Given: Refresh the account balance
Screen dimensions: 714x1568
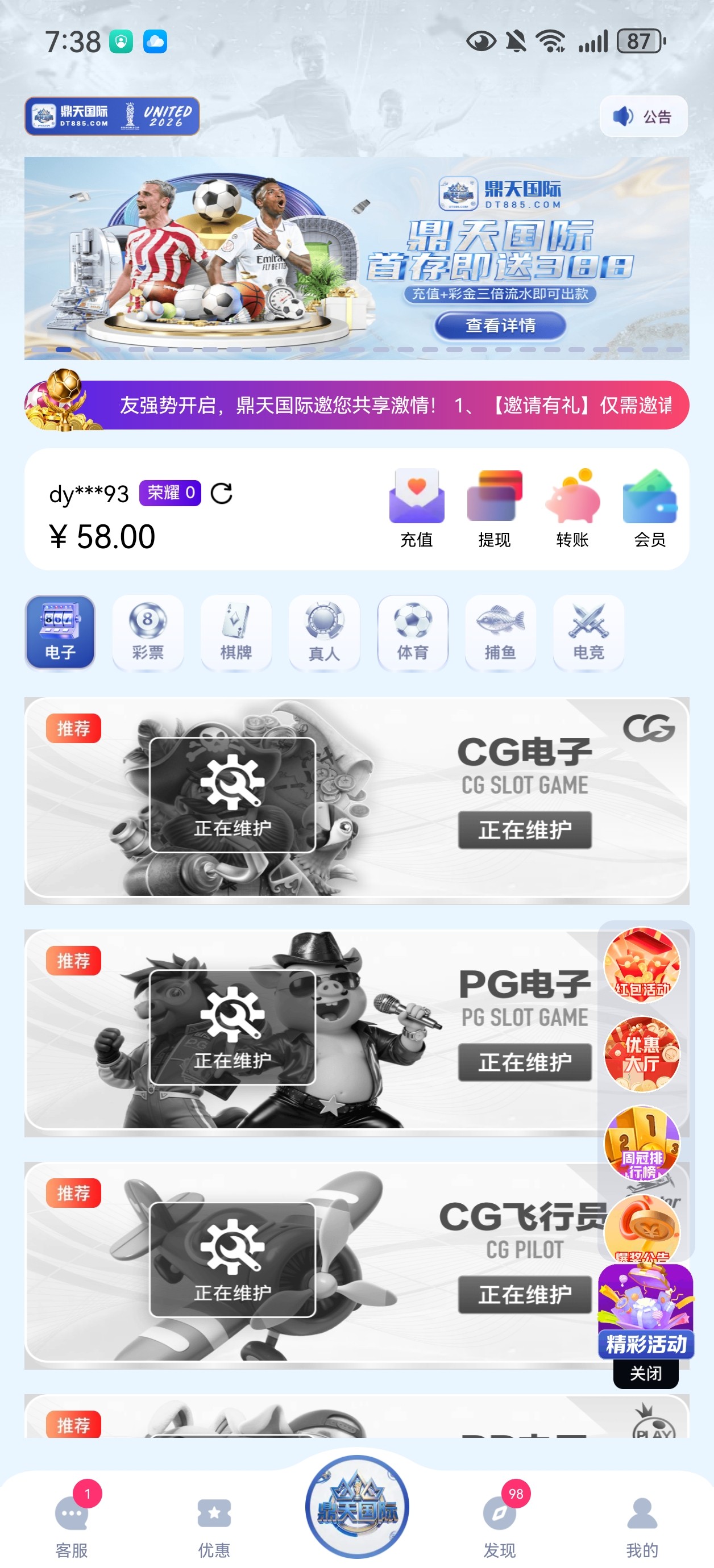Looking at the screenshot, I should [222, 493].
